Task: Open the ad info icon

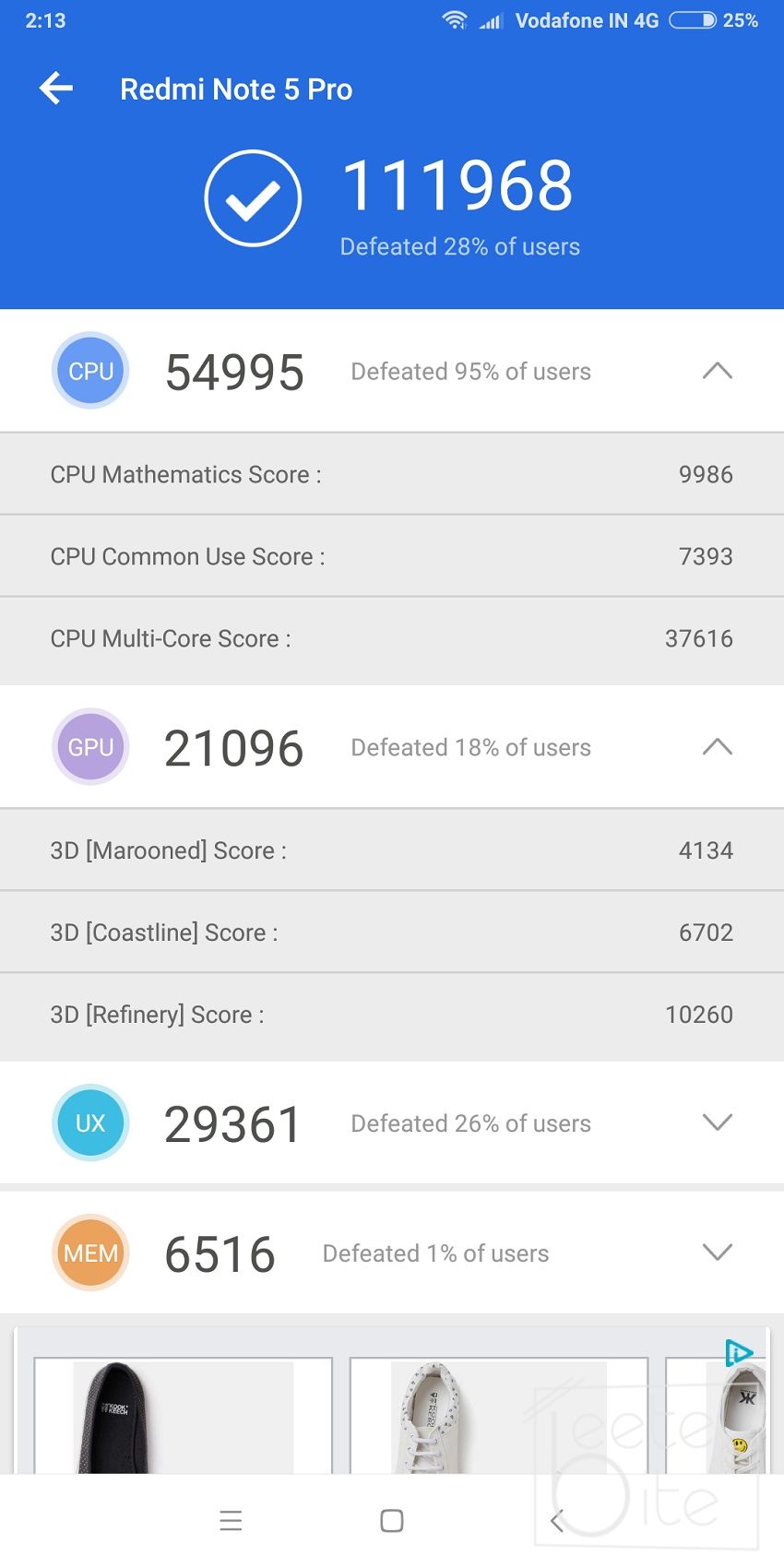Action: (738, 1353)
